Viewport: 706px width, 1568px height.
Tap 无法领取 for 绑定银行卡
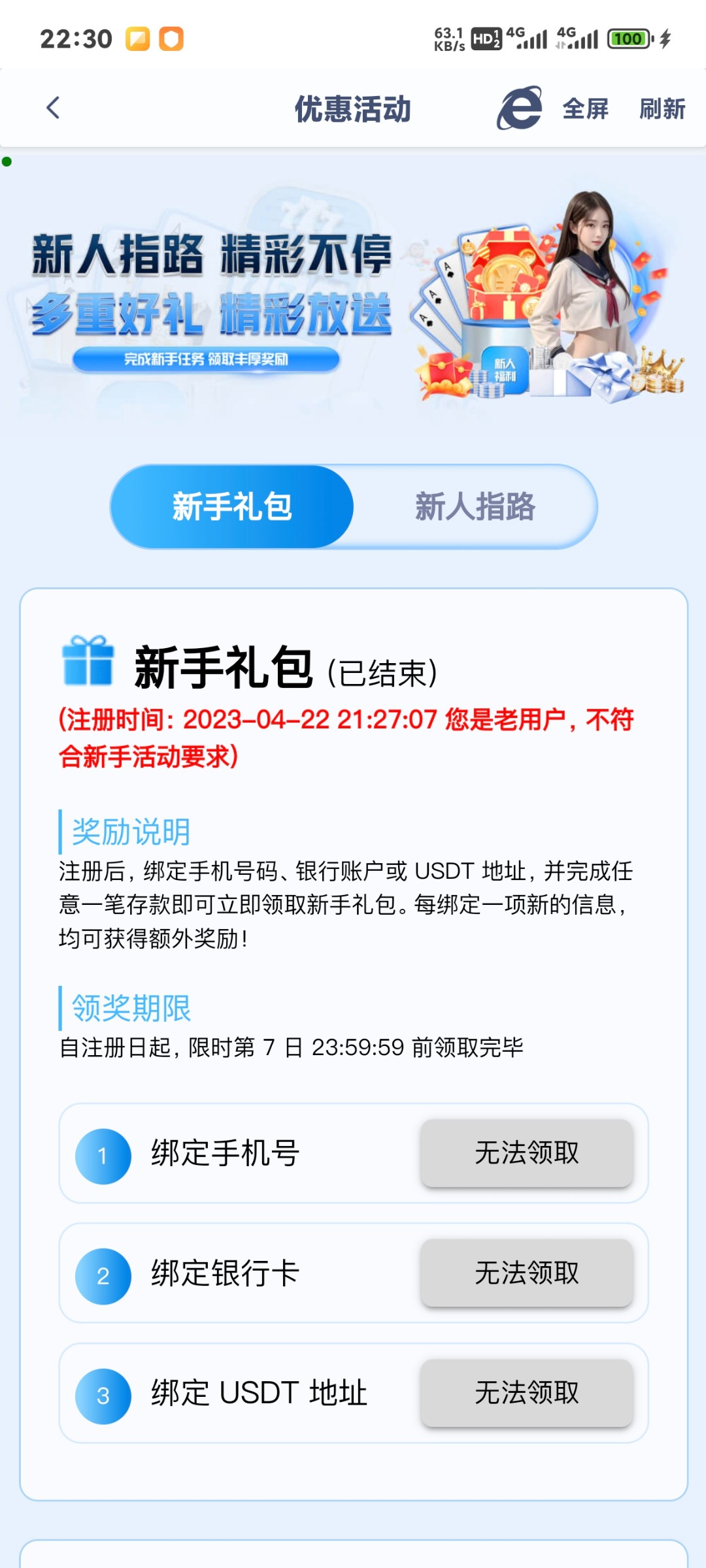tap(526, 1273)
